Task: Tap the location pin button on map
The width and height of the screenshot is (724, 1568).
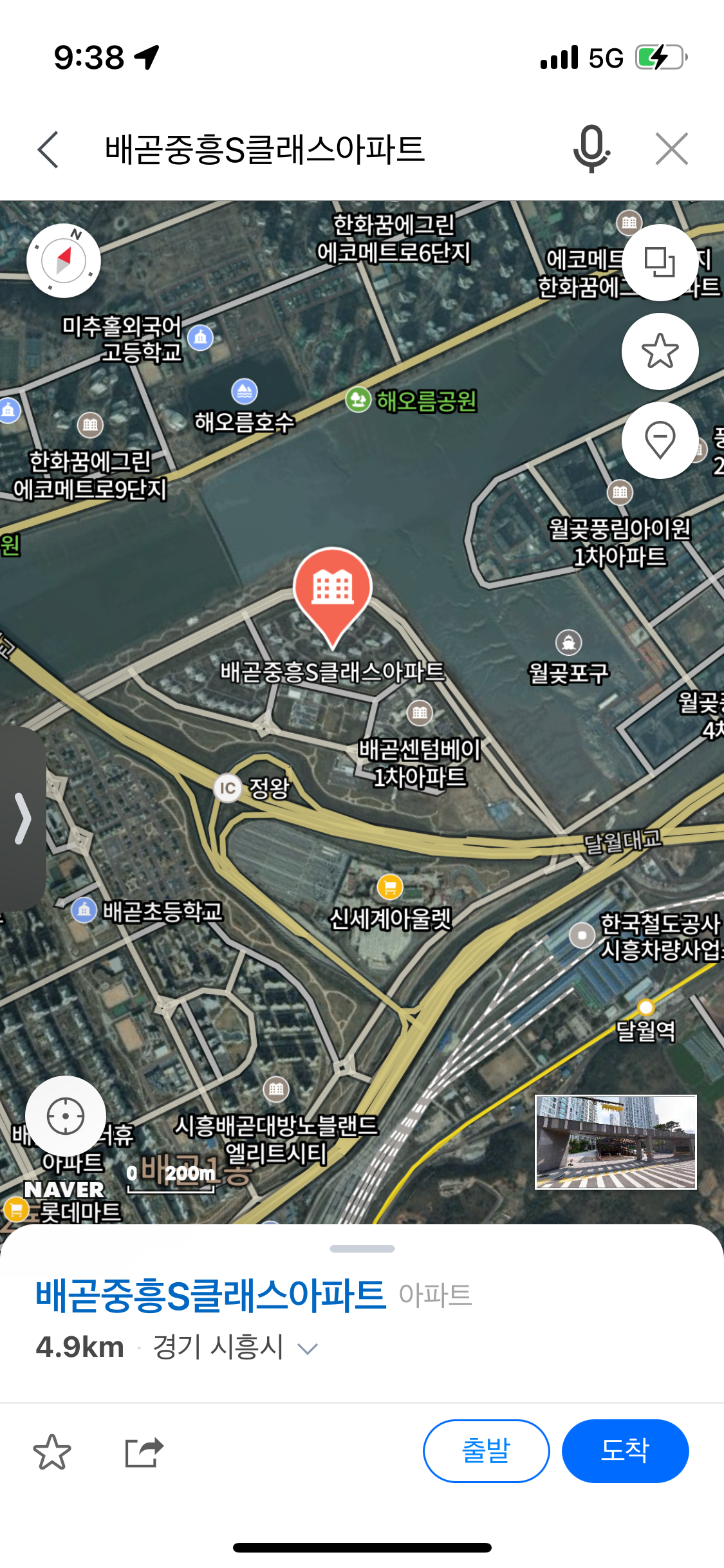Action: (x=660, y=440)
